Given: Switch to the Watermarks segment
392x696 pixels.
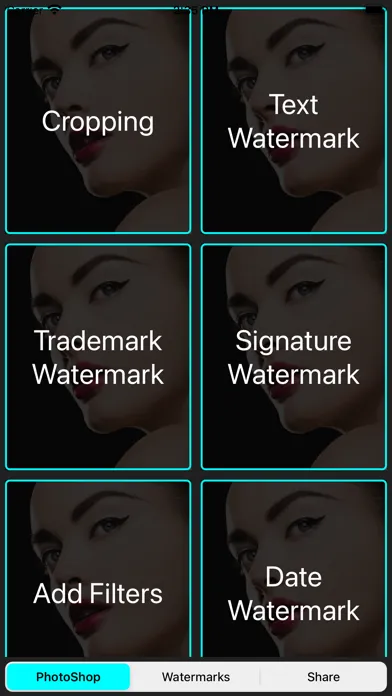Looking at the screenshot, I should point(196,677).
